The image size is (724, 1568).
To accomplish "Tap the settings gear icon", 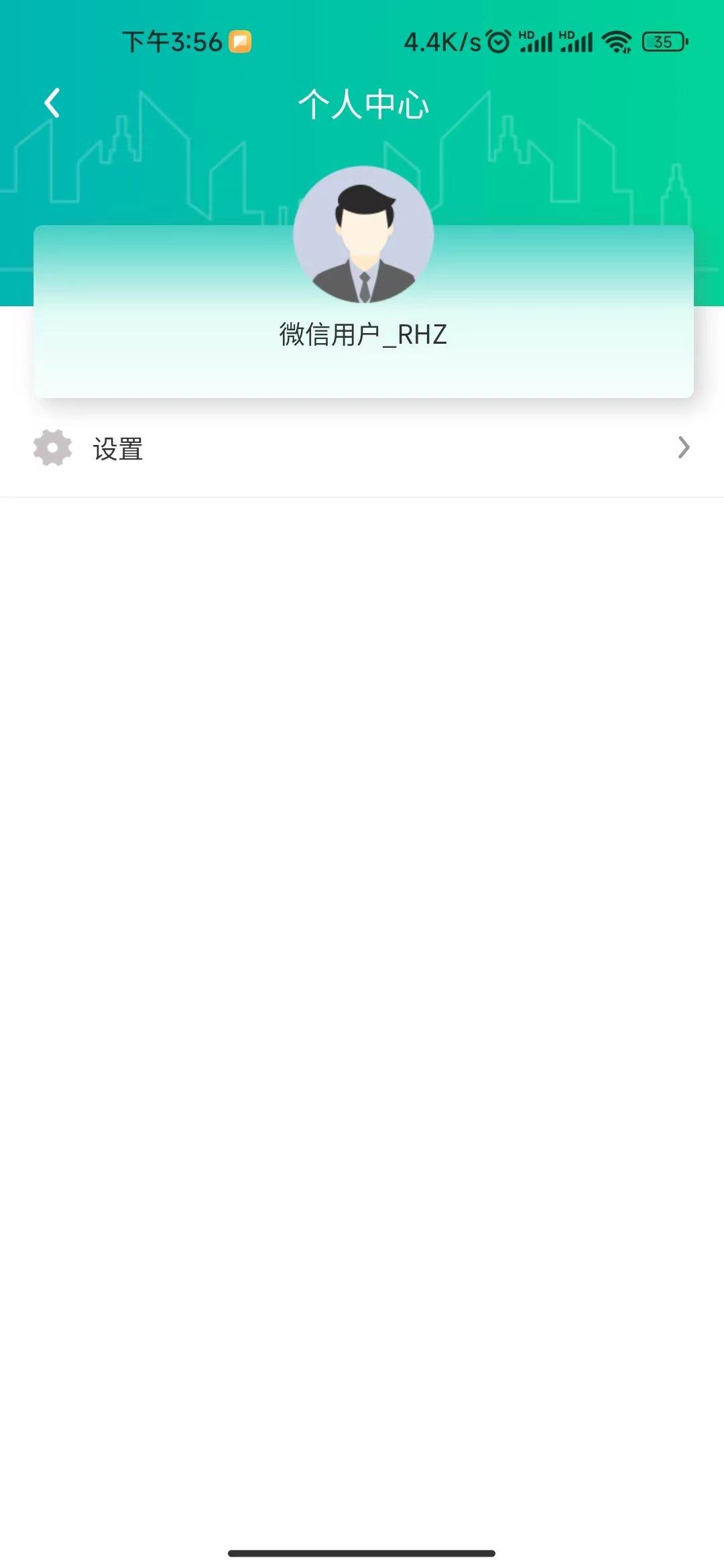I will (x=52, y=448).
